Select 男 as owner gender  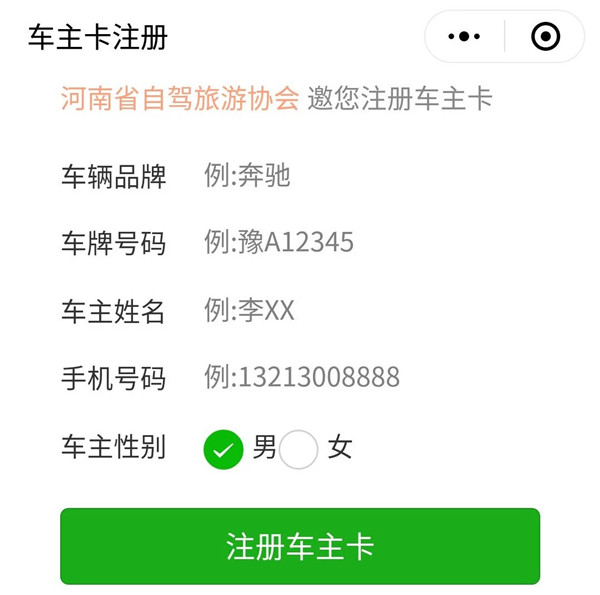[x=223, y=449]
